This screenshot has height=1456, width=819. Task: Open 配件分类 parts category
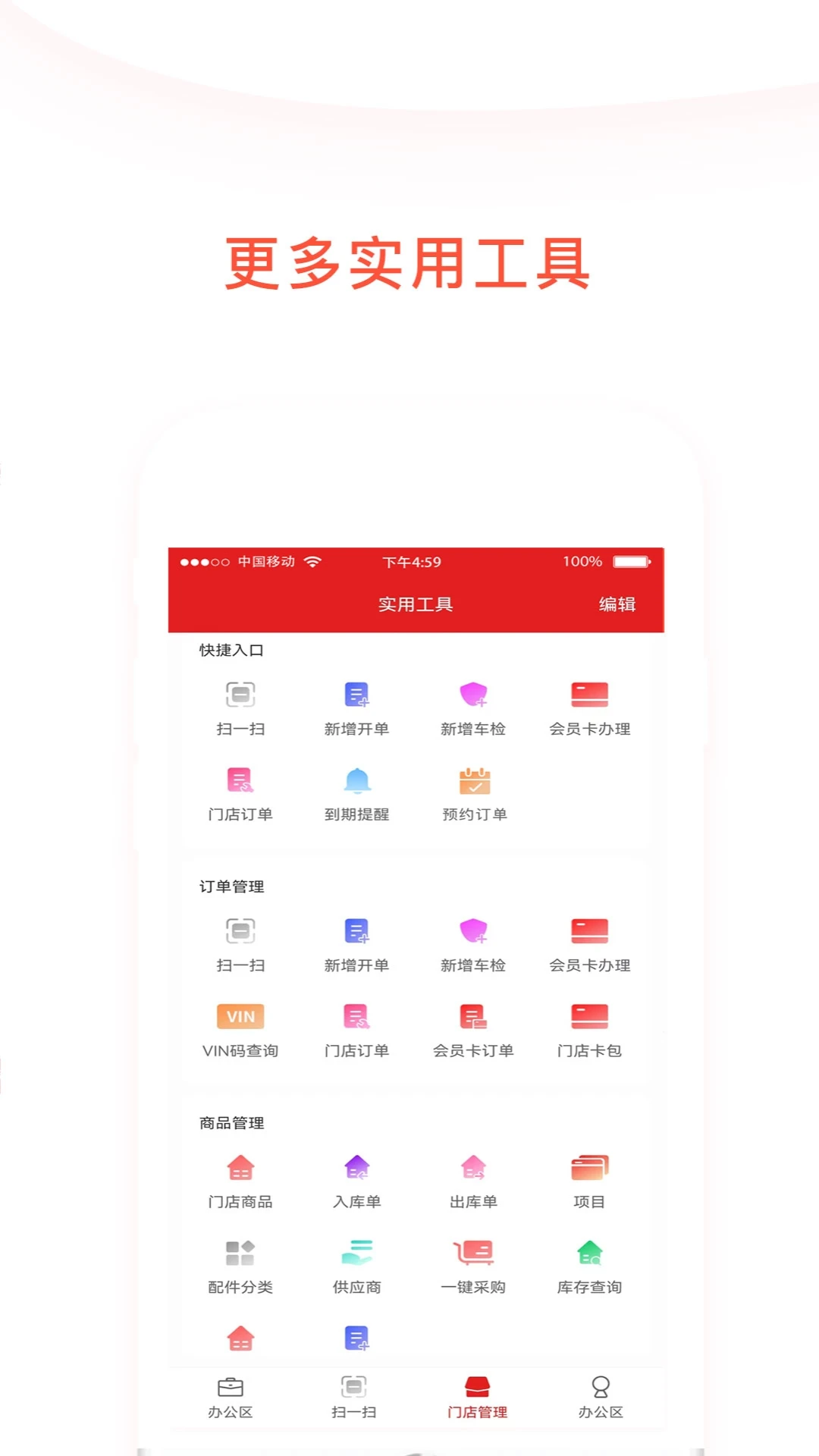click(240, 1264)
